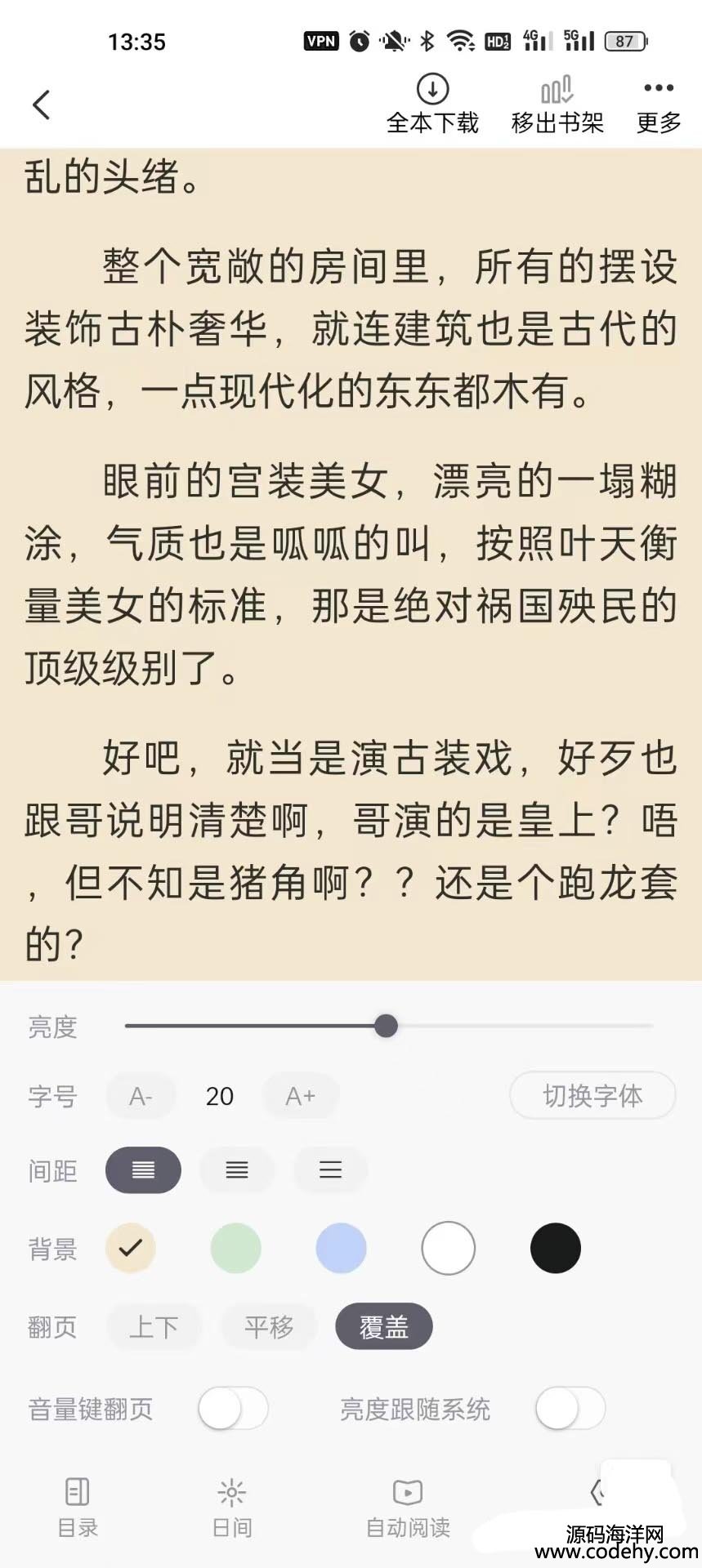Screen dimensions: 702x1568
Task: Turn on 亮度跟随系统 switch
Action: click(x=570, y=1409)
